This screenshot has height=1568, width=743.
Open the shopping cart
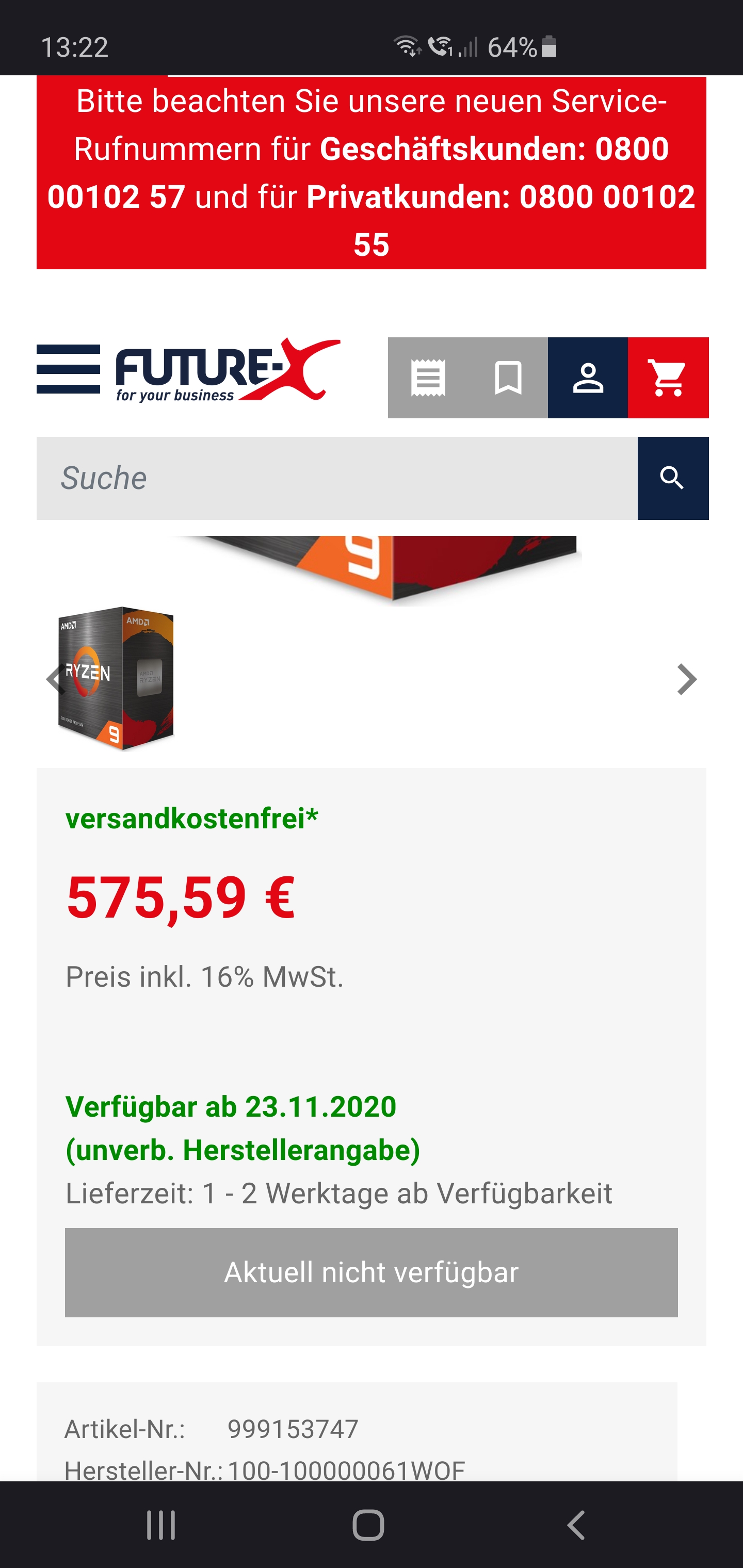tap(668, 378)
